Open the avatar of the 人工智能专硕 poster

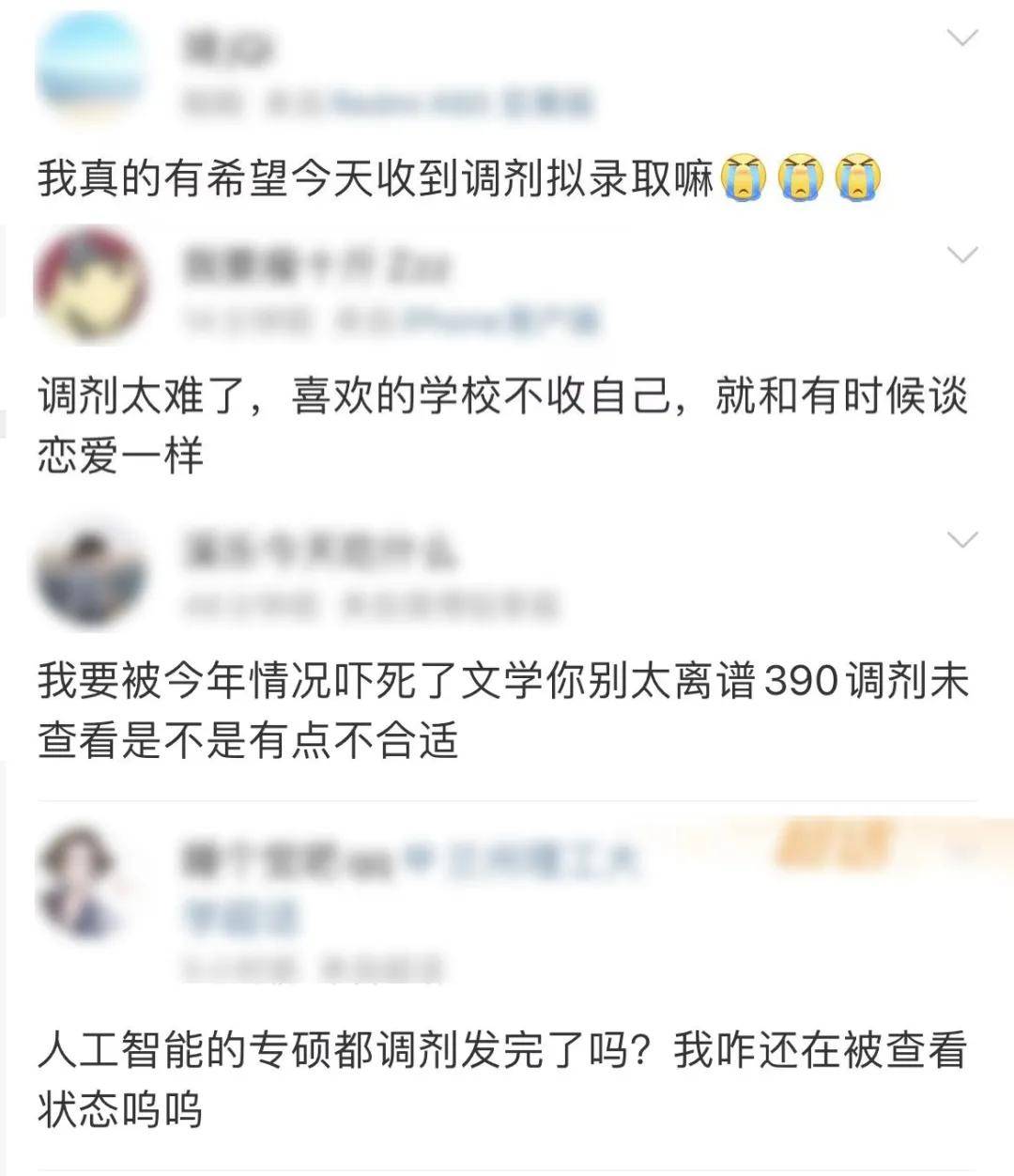(91, 883)
